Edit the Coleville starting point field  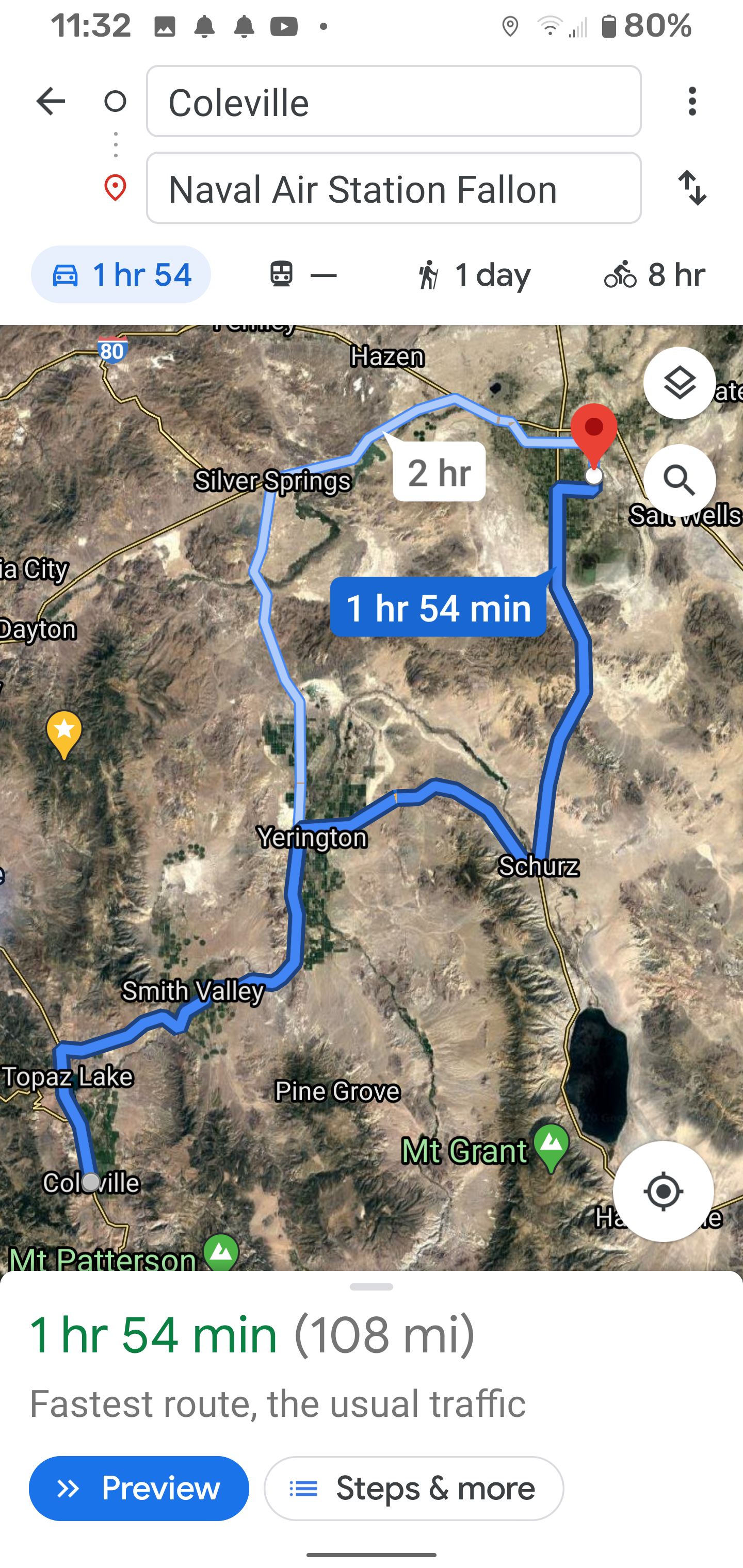click(x=393, y=102)
